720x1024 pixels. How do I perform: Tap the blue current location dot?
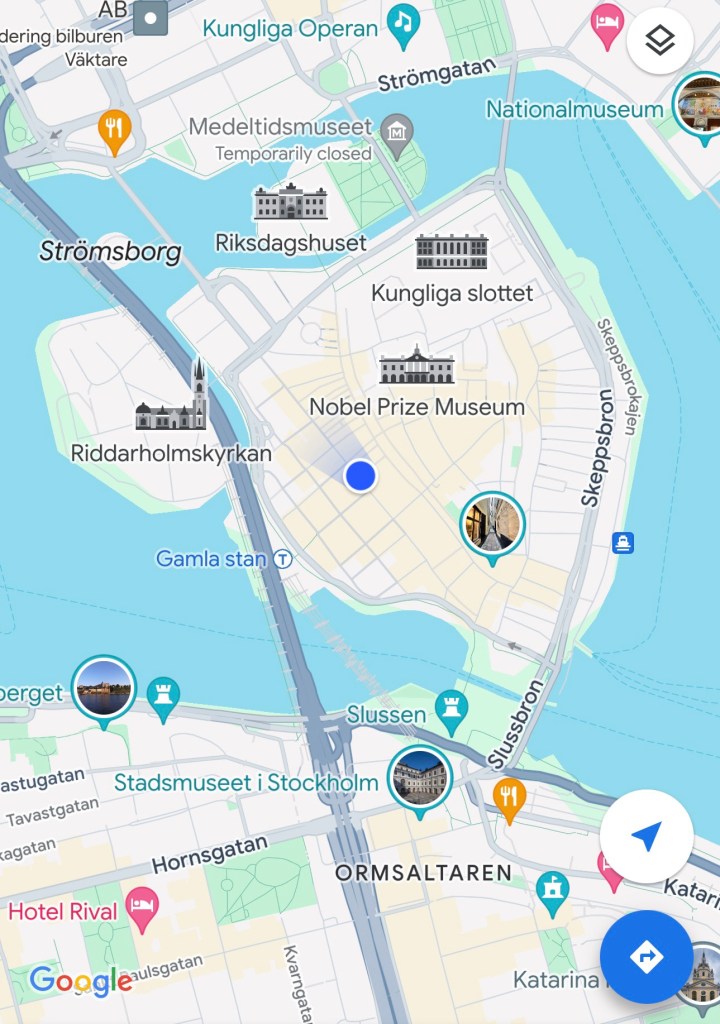click(360, 476)
